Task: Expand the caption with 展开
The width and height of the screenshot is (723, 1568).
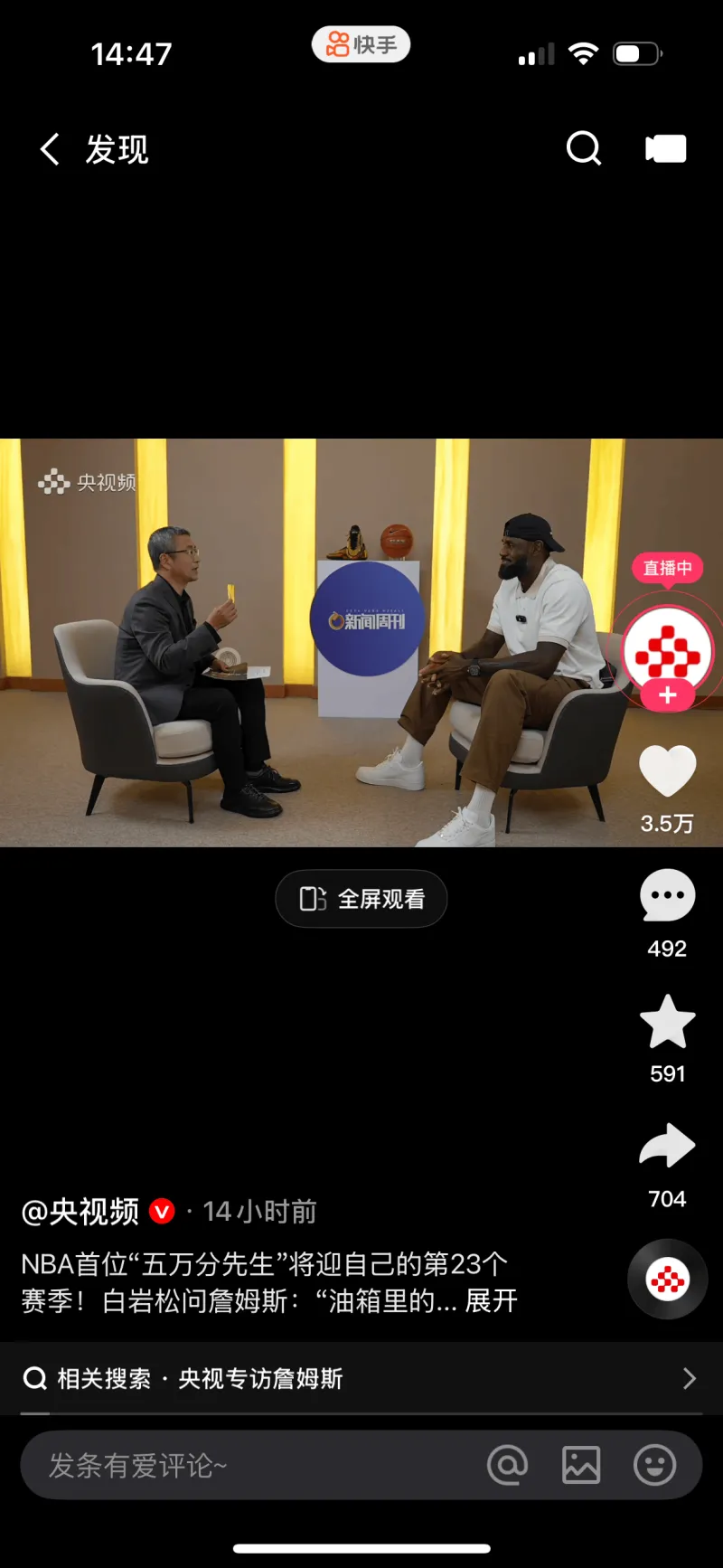Action: (491, 1301)
